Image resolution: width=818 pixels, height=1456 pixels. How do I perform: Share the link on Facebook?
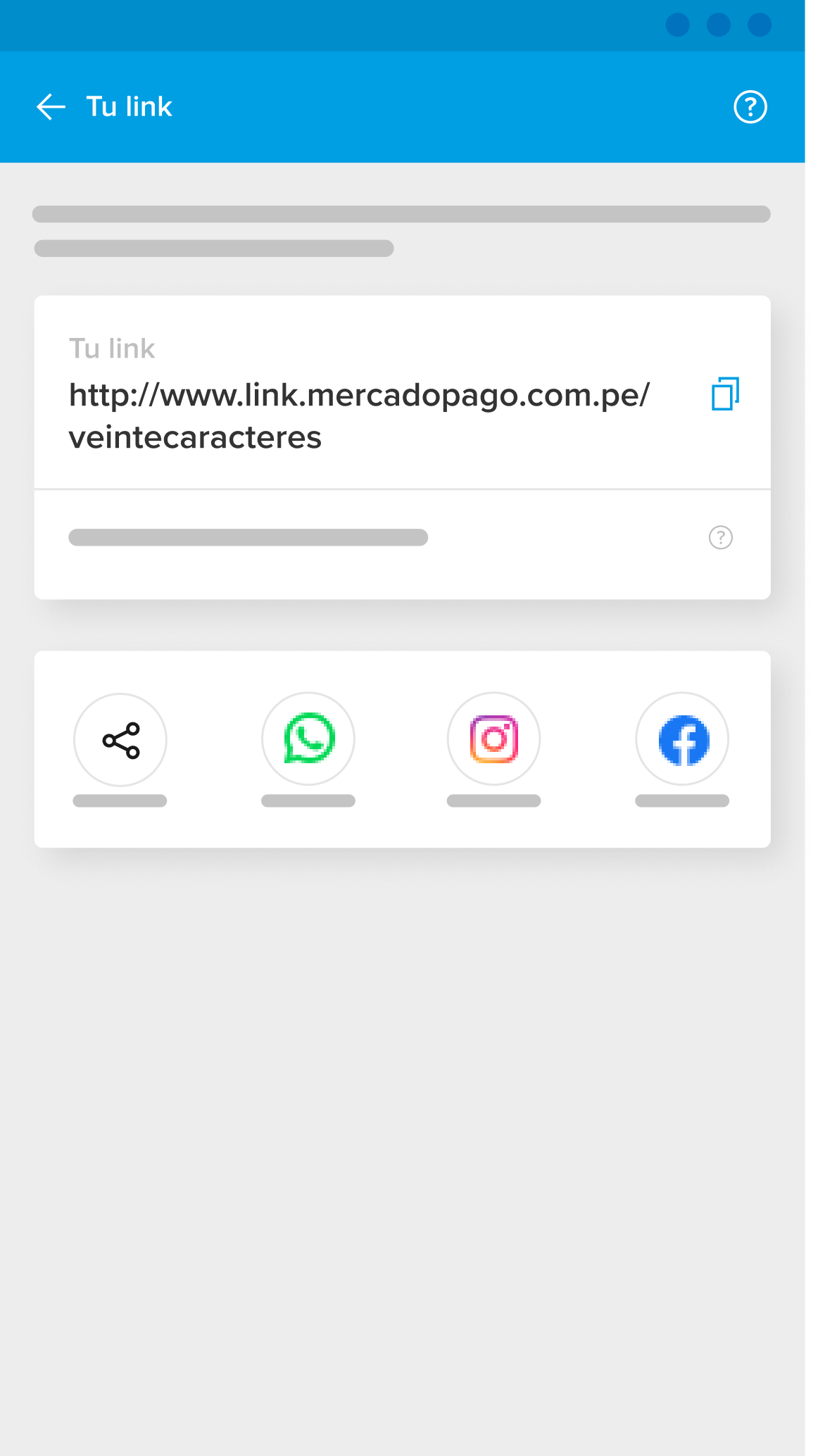point(682,739)
